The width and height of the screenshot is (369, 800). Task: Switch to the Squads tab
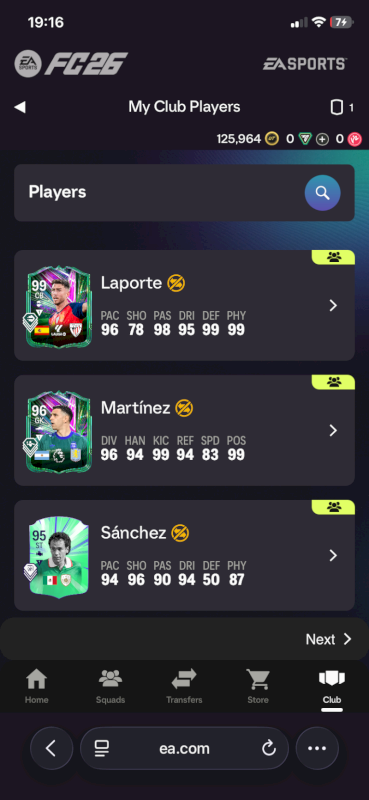click(x=110, y=686)
